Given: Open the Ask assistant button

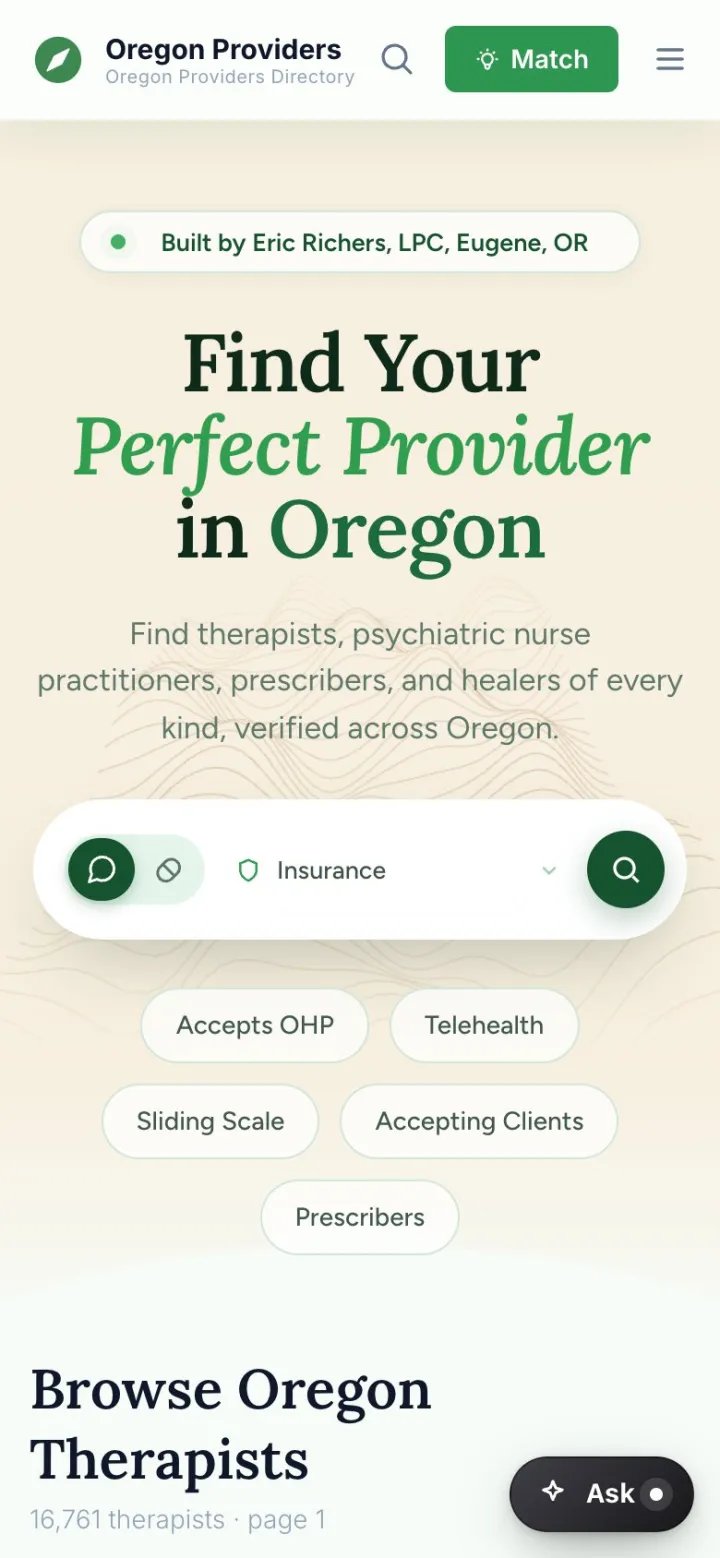Looking at the screenshot, I should (602, 1494).
